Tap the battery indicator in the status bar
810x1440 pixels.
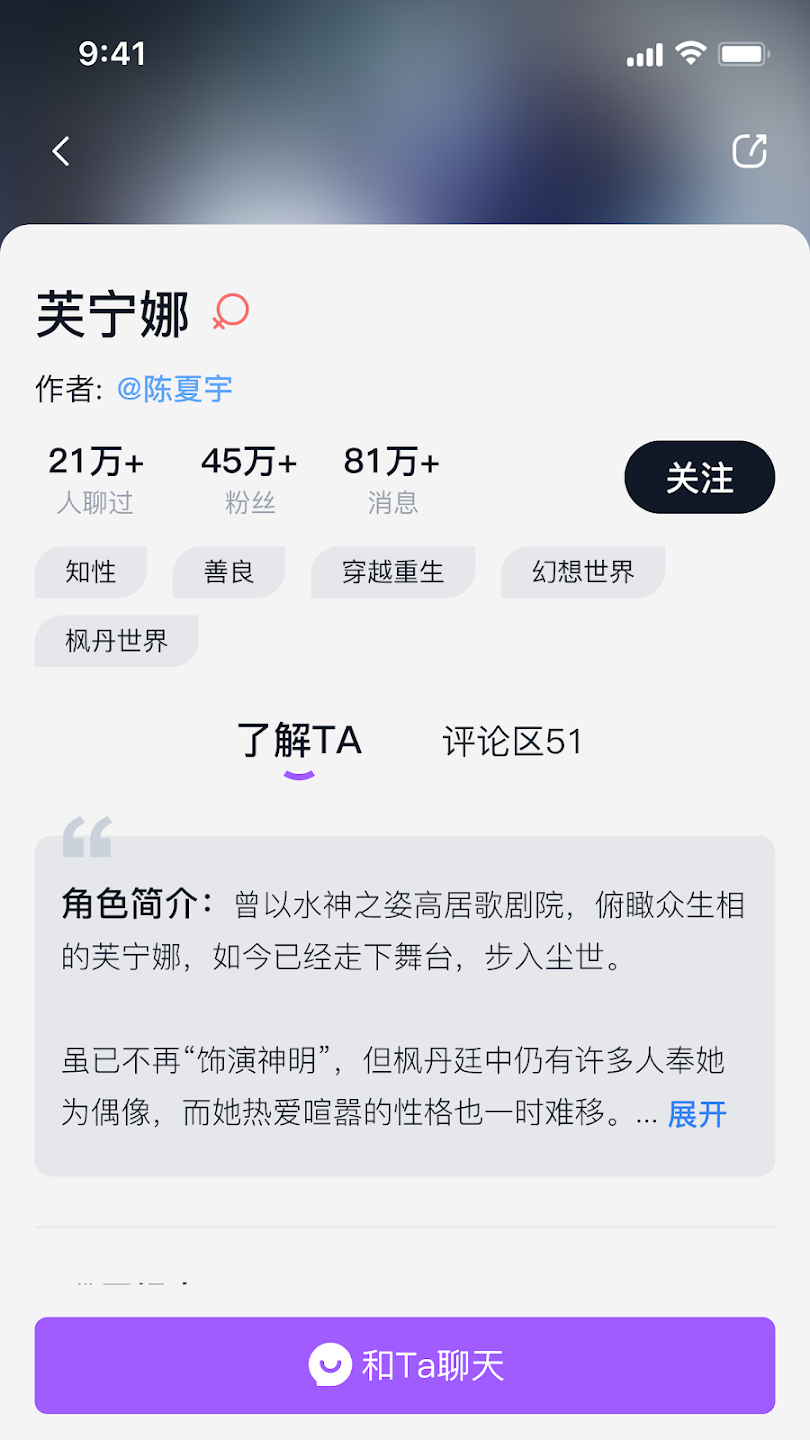coord(744,54)
